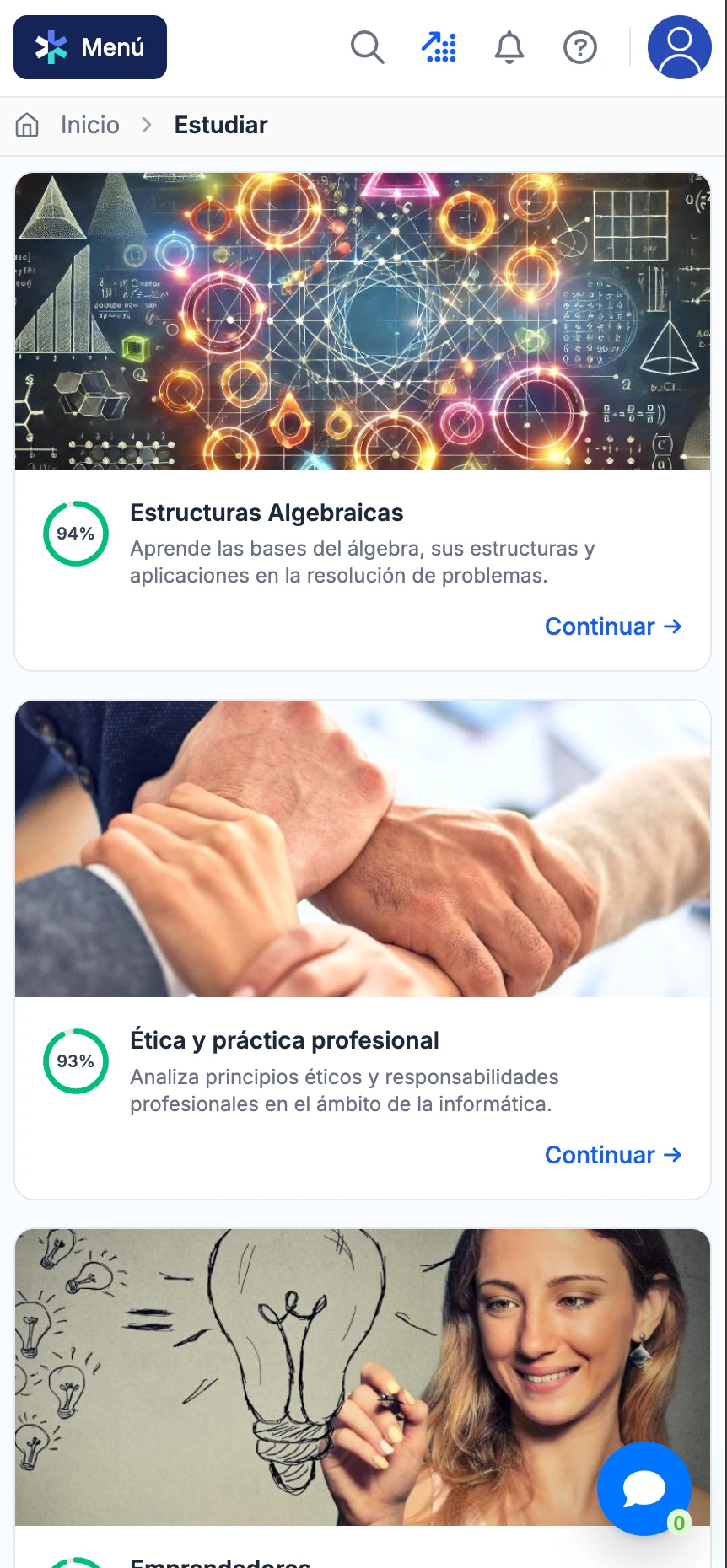727x1568 pixels.
Task: Open the Menú drawer button
Action: pyautogui.click(x=90, y=47)
